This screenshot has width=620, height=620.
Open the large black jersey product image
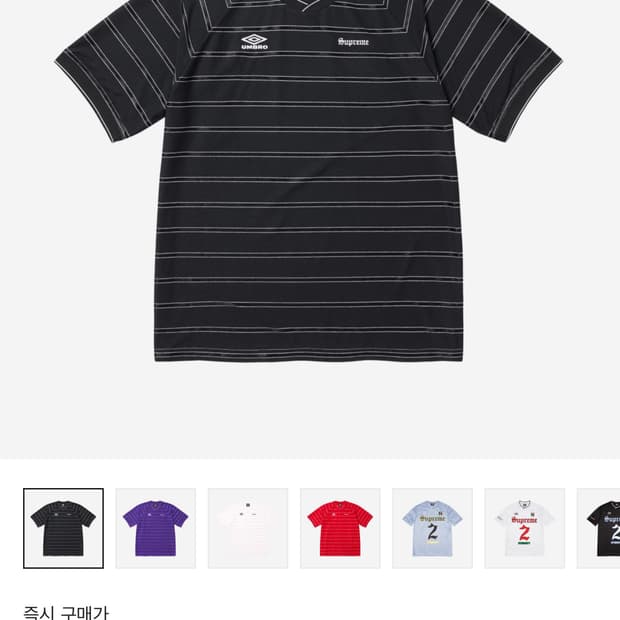click(x=308, y=190)
